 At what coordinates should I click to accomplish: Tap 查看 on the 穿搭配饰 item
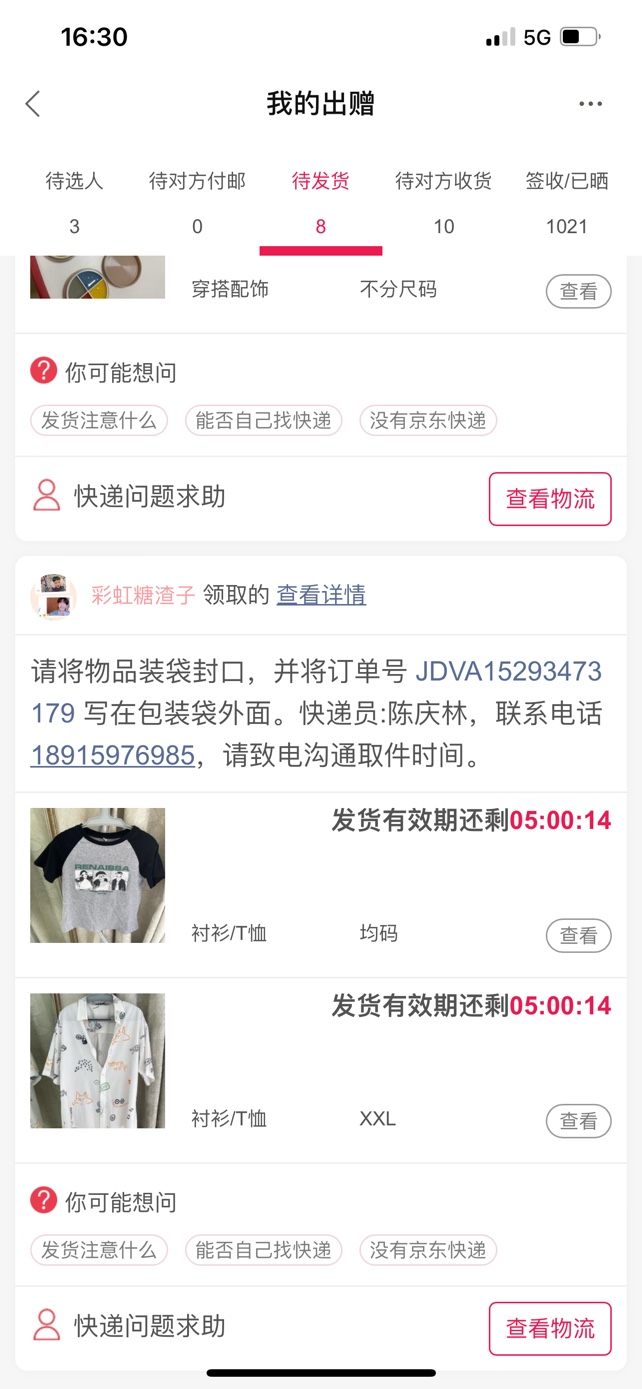(578, 292)
